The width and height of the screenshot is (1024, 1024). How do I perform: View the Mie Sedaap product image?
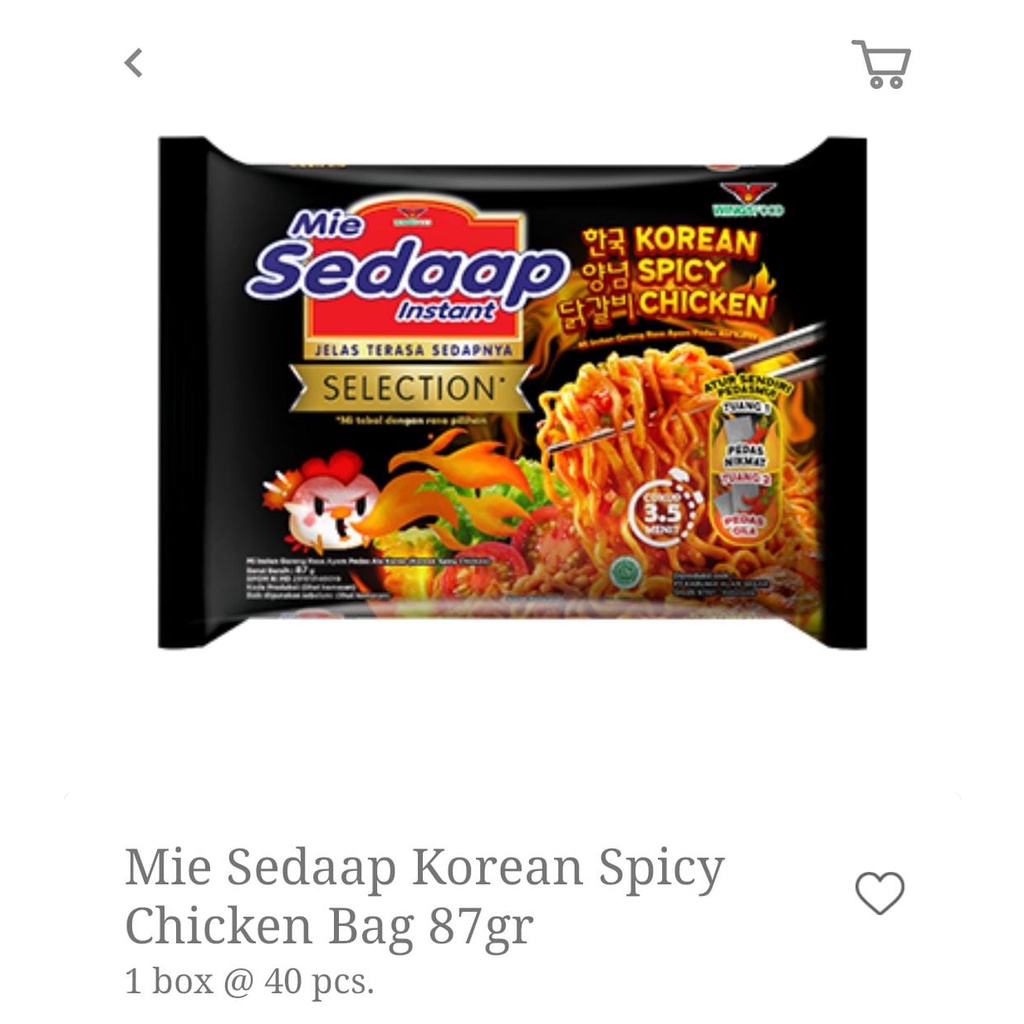[x=512, y=392]
